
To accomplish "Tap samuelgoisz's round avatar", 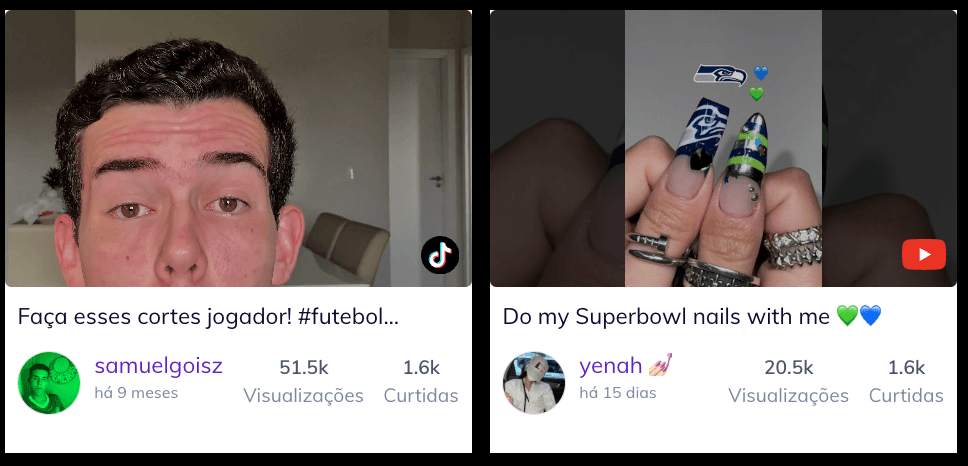I will point(49,383).
